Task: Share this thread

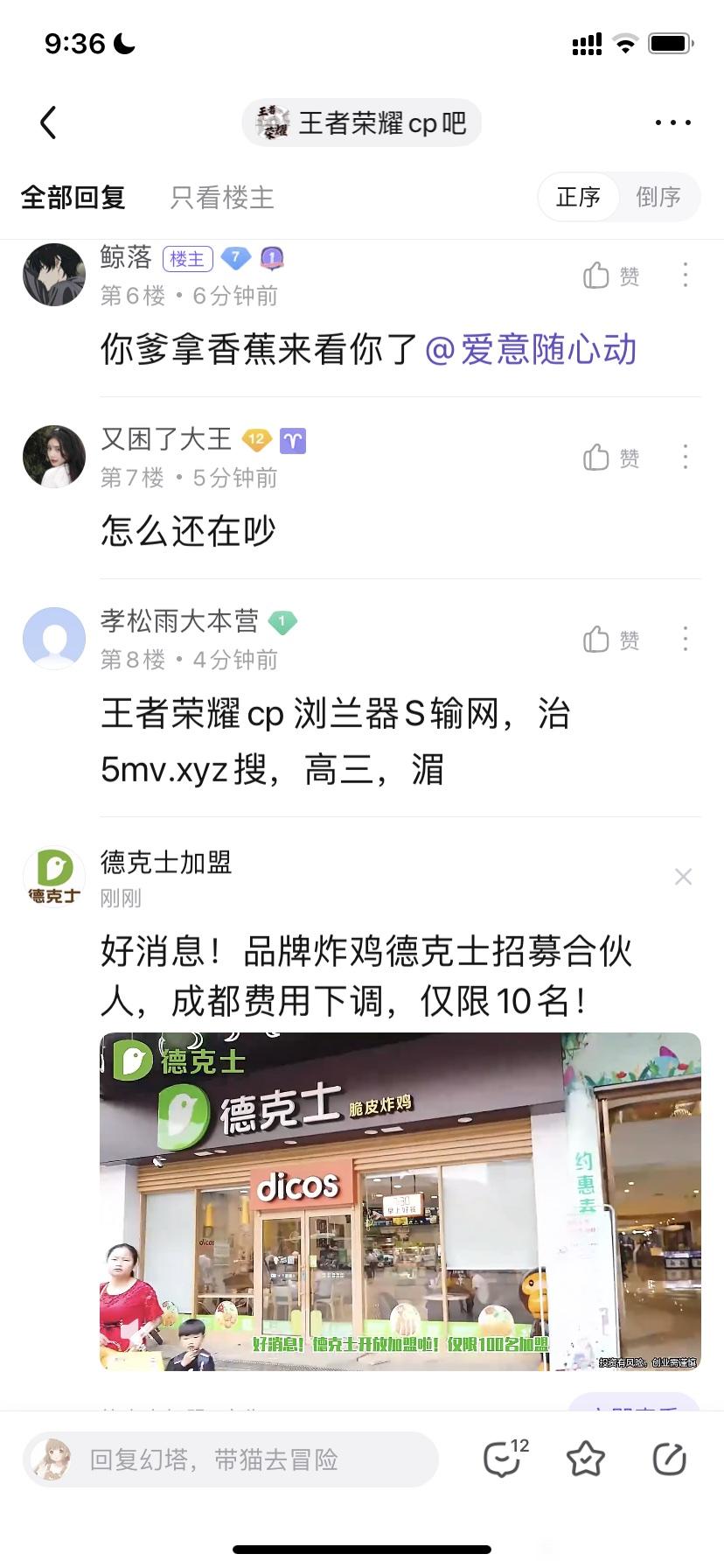Action: pyautogui.click(x=670, y=1459)
